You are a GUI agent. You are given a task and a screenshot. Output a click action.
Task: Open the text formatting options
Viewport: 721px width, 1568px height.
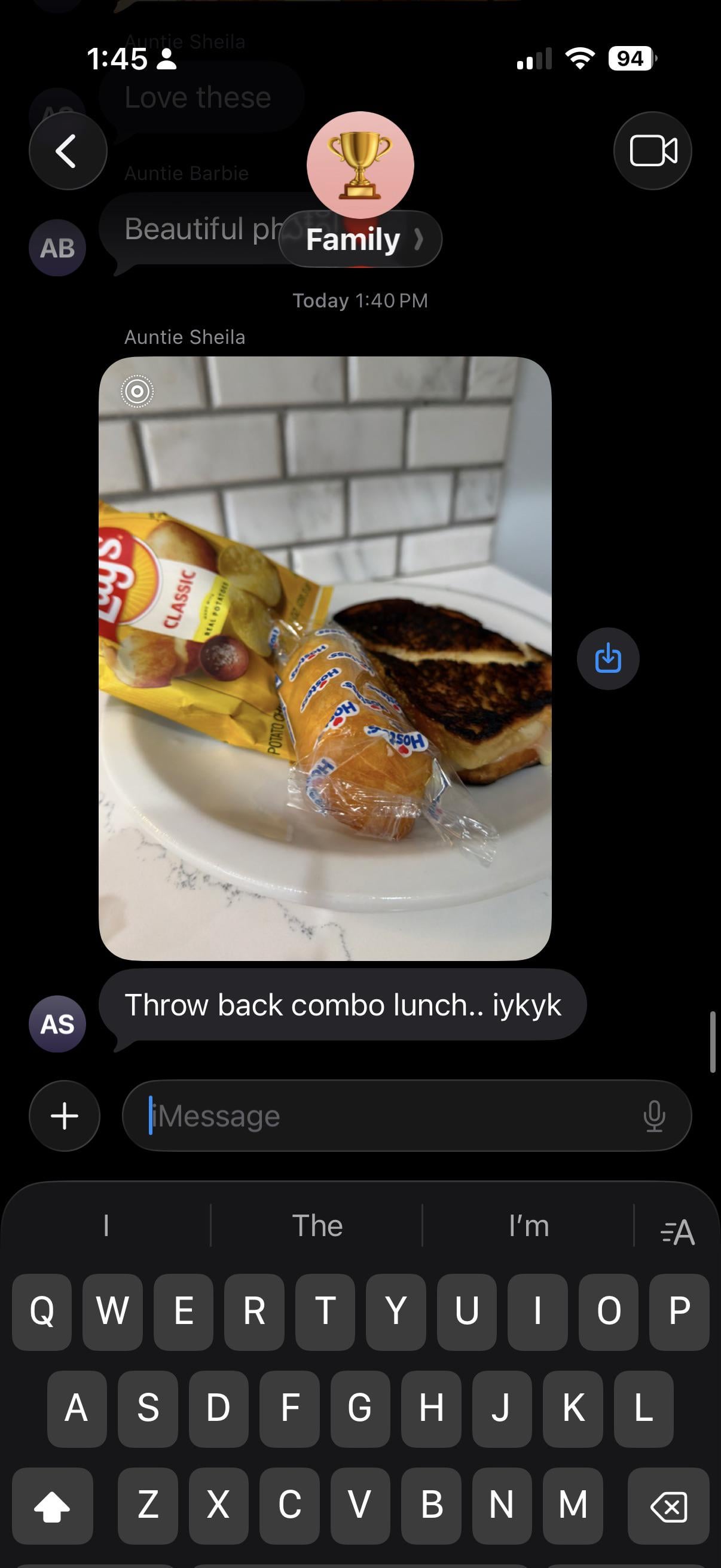point(677,1231)
